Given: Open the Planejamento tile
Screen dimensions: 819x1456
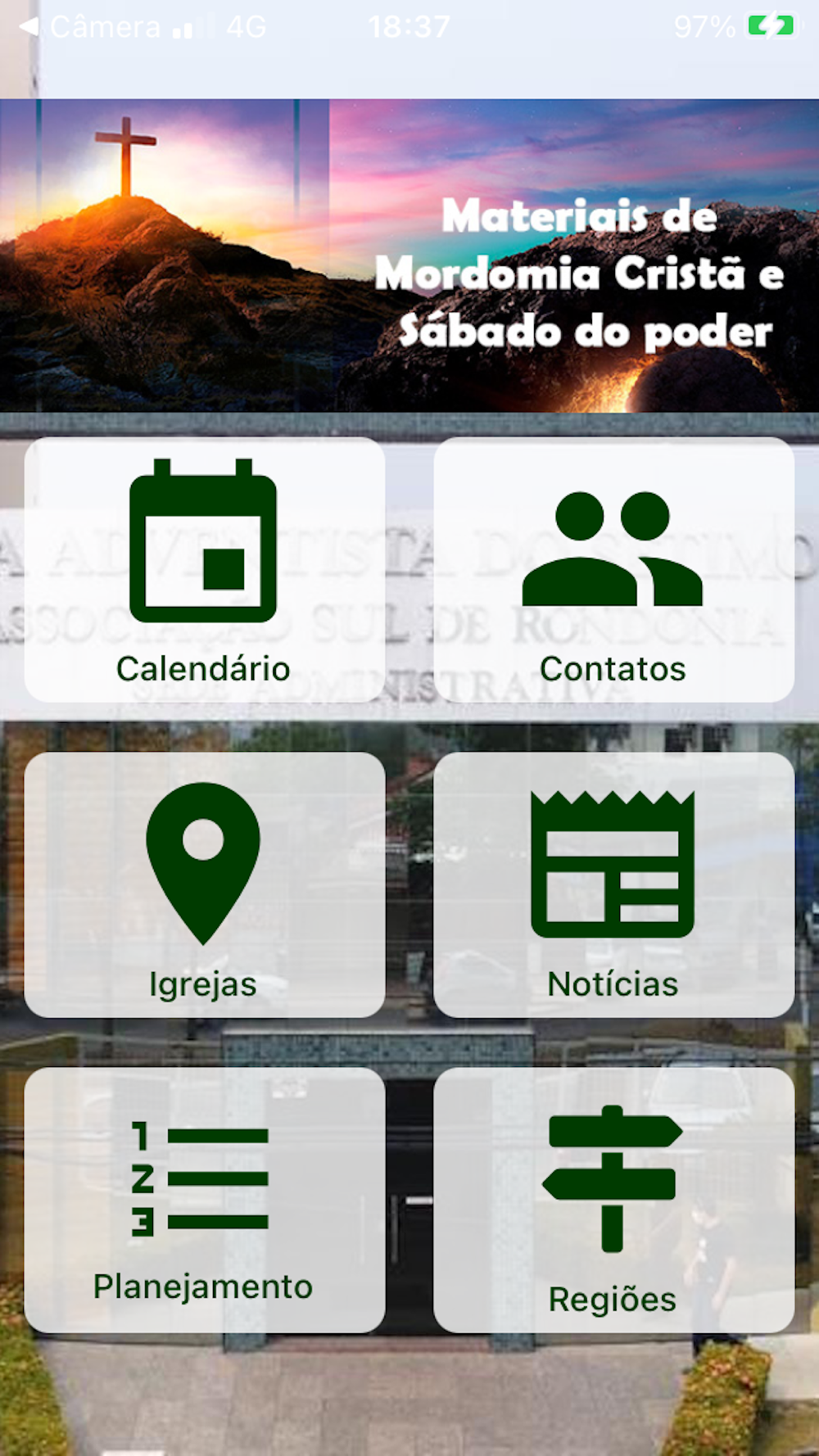Looking at the screenshot, I should pos(204,1199).
